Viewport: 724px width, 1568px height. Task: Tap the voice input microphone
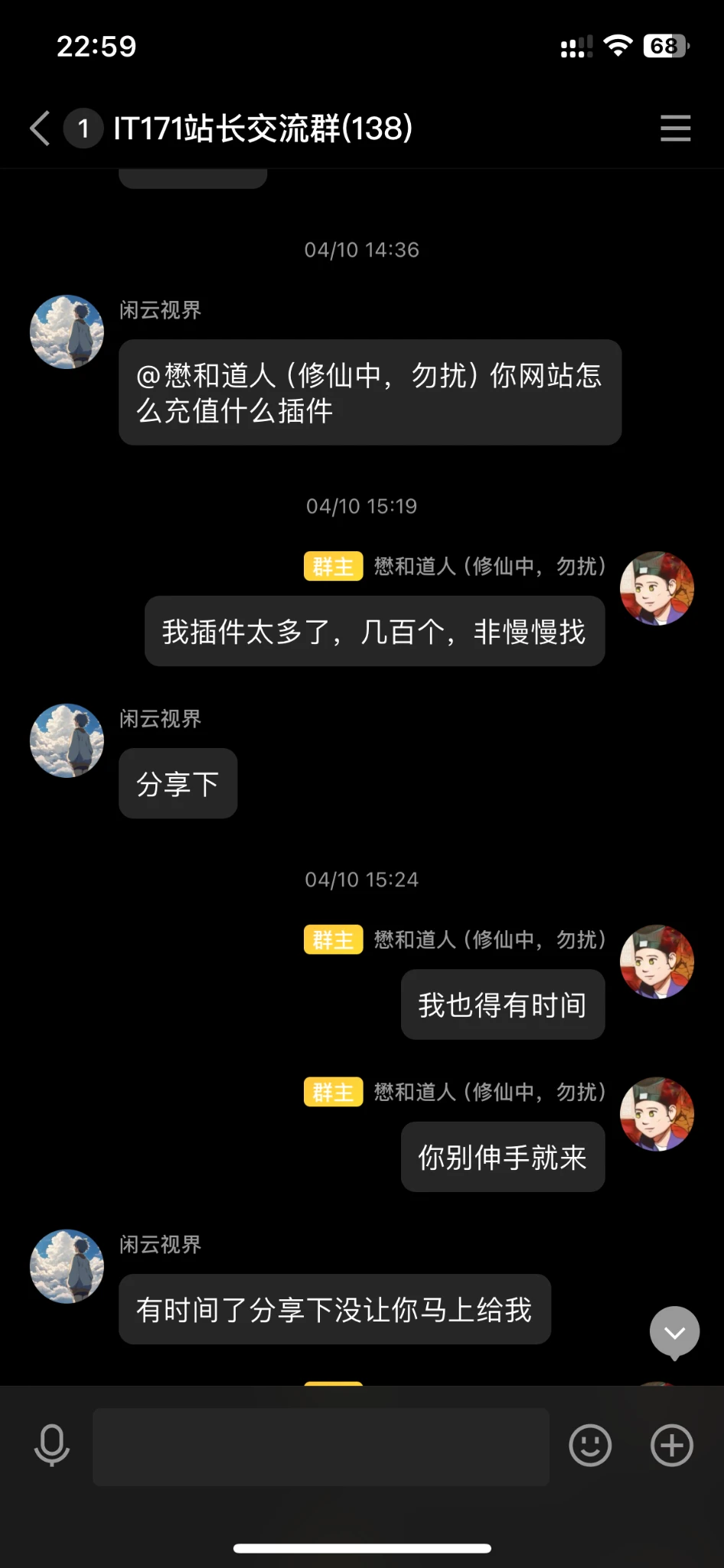pos(52,1445)
